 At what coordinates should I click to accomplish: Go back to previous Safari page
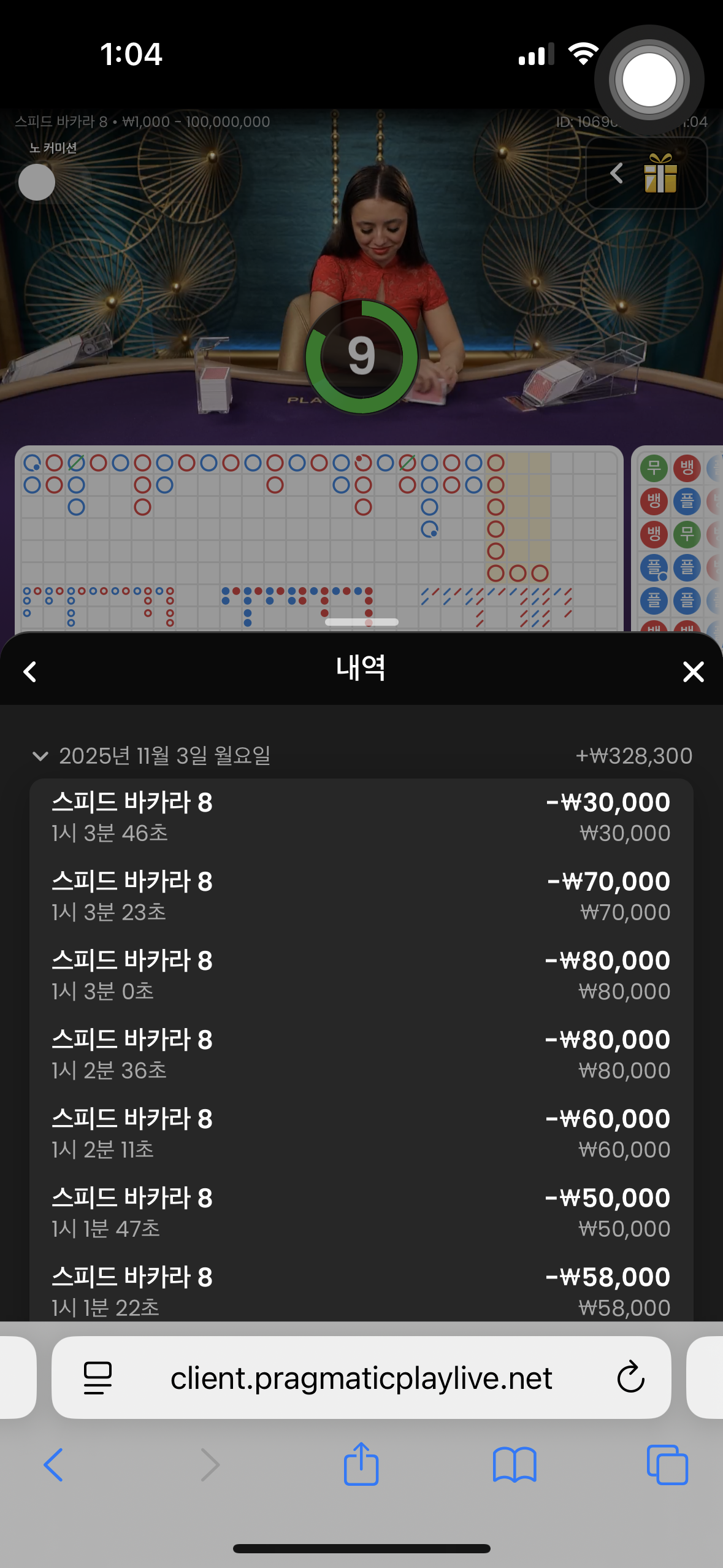click(x=53, y=1465)
